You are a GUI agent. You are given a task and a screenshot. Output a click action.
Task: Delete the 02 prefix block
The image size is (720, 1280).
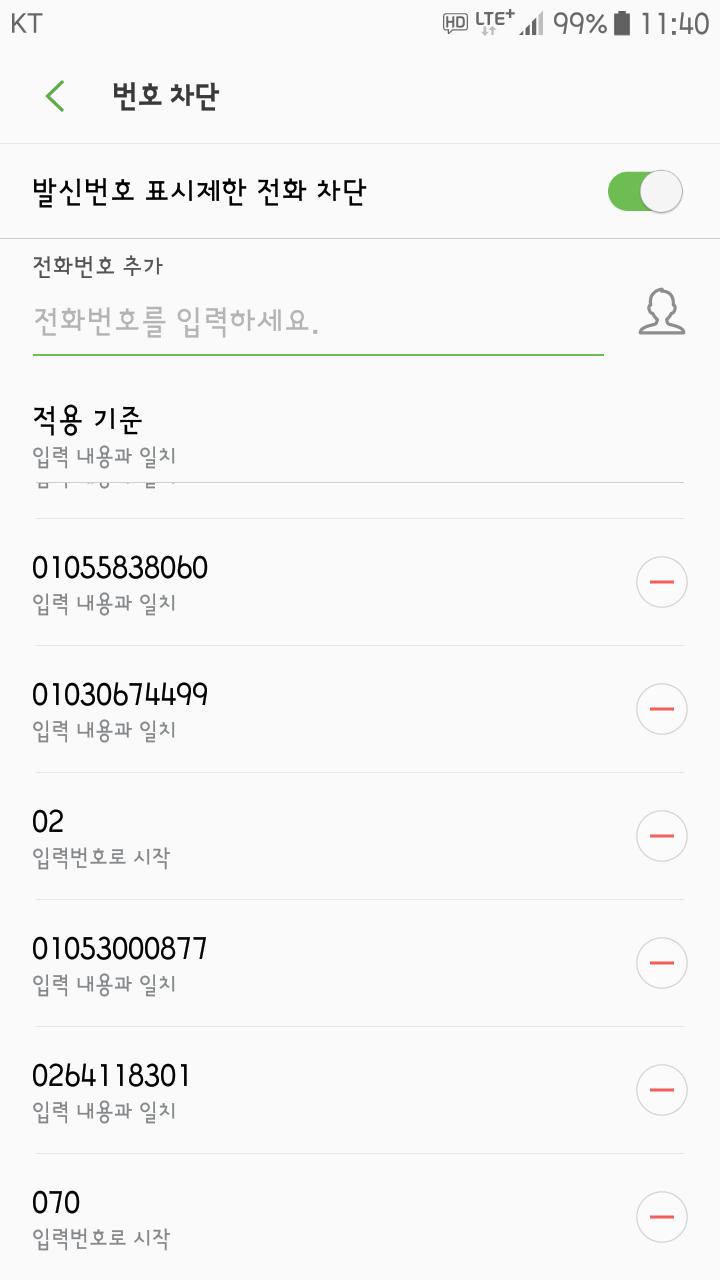[x=661, y=836]
